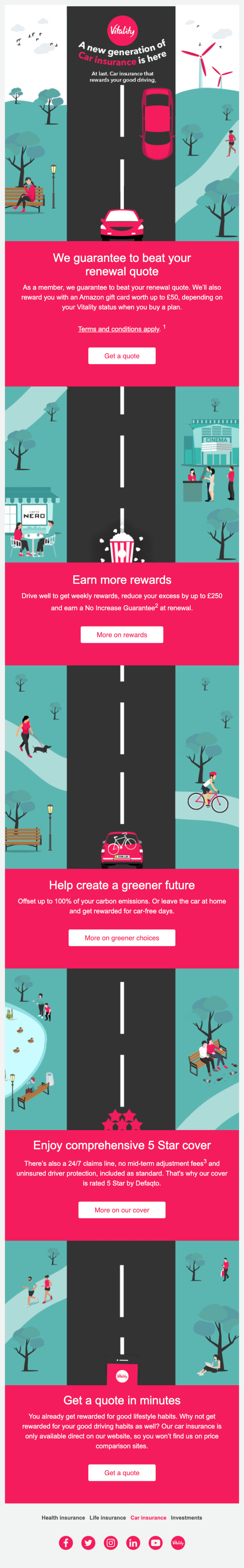Open the Health insurance footer link
Image resolution: width=244 pixels, height=1568 pixels.
pyautogui.click(x=63, y=1518)
